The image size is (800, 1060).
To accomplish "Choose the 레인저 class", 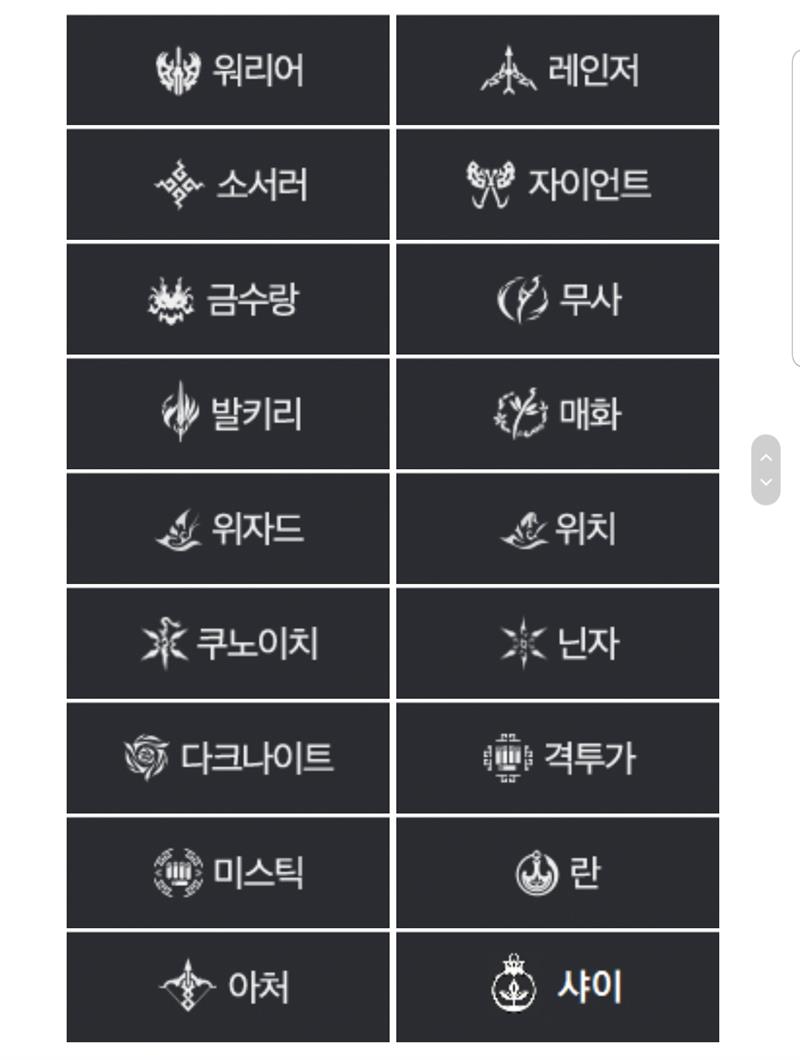I will pyautogui.click(x=557, y=70).
